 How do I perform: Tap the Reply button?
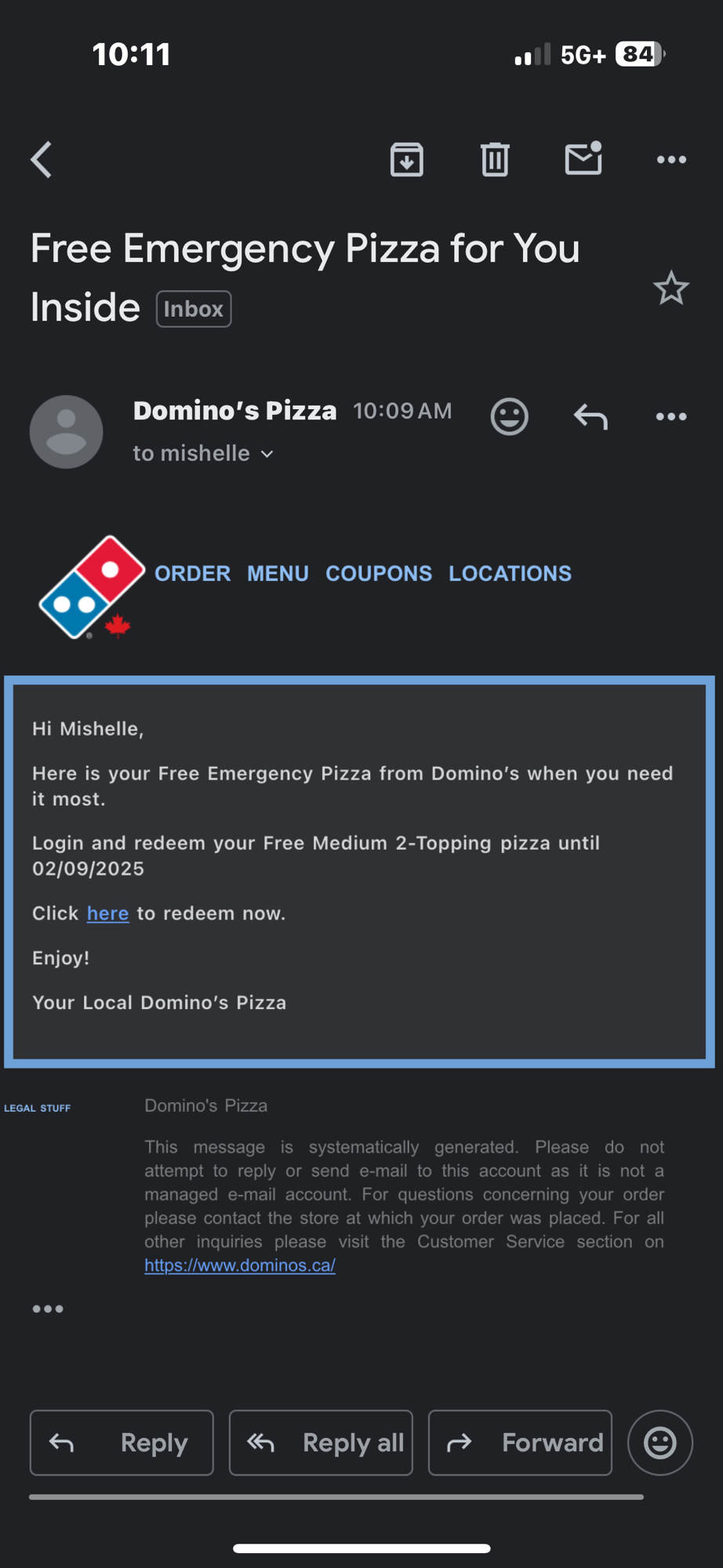(x=122, y=1443)
